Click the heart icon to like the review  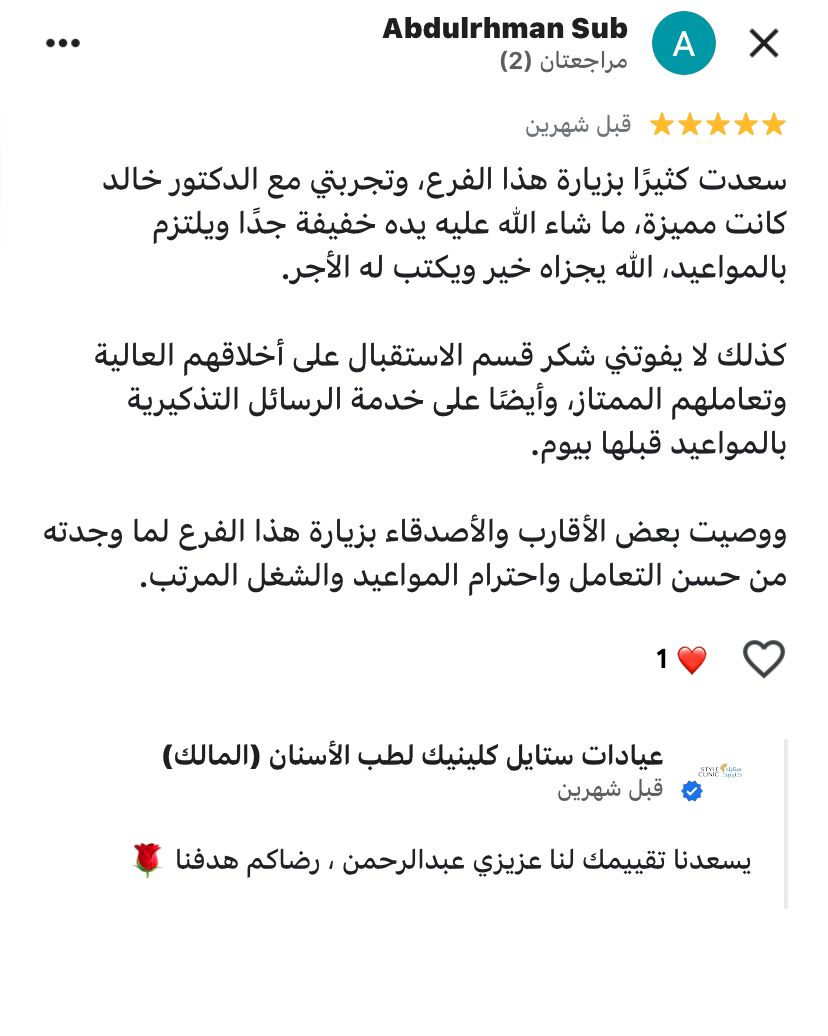[x=764, y=659]
